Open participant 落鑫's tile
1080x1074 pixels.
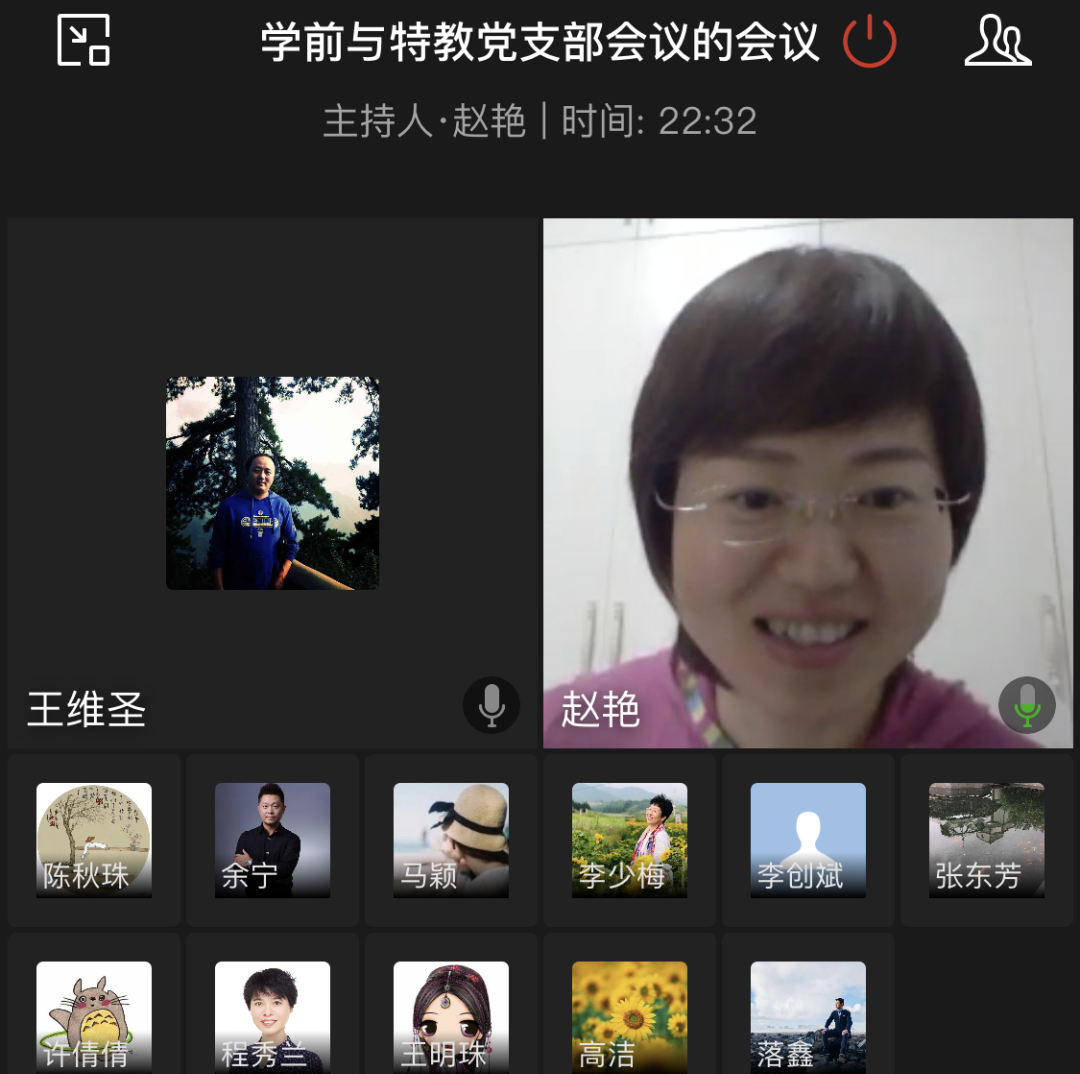click(x=808, y=1015)
